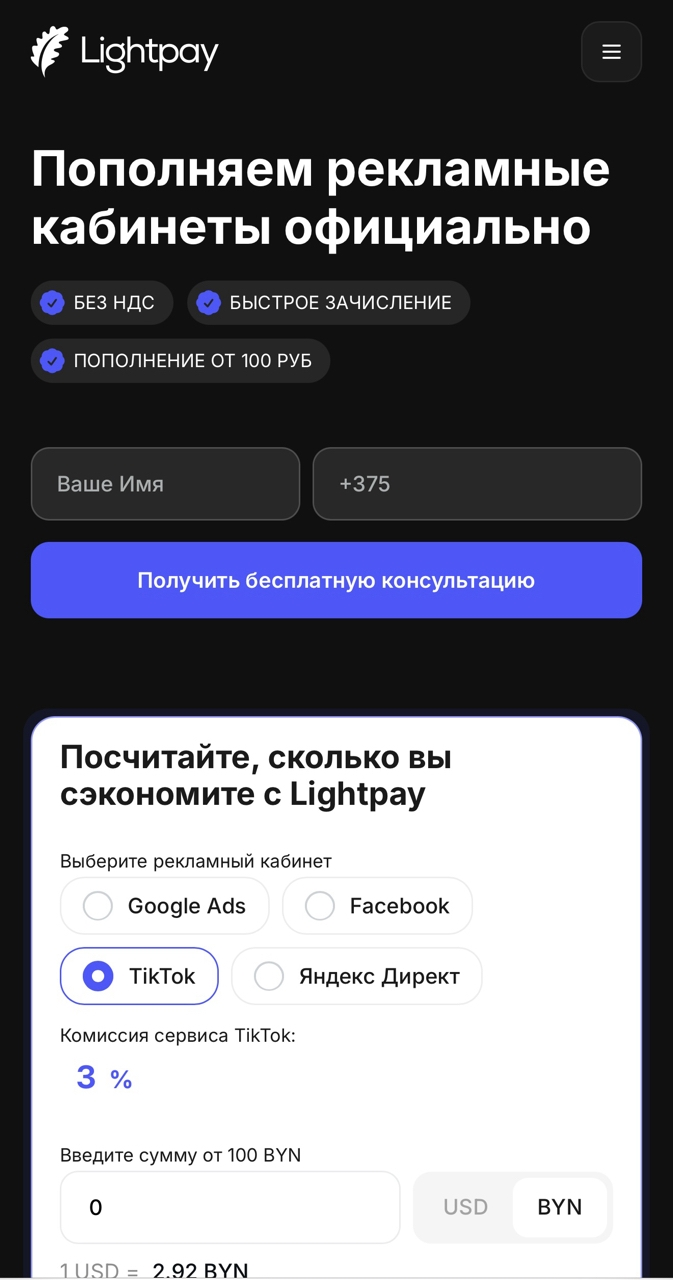This screenshot has height=1280, width=673.
Task: Select the TikTok radio option
Action: click(139, 976)
